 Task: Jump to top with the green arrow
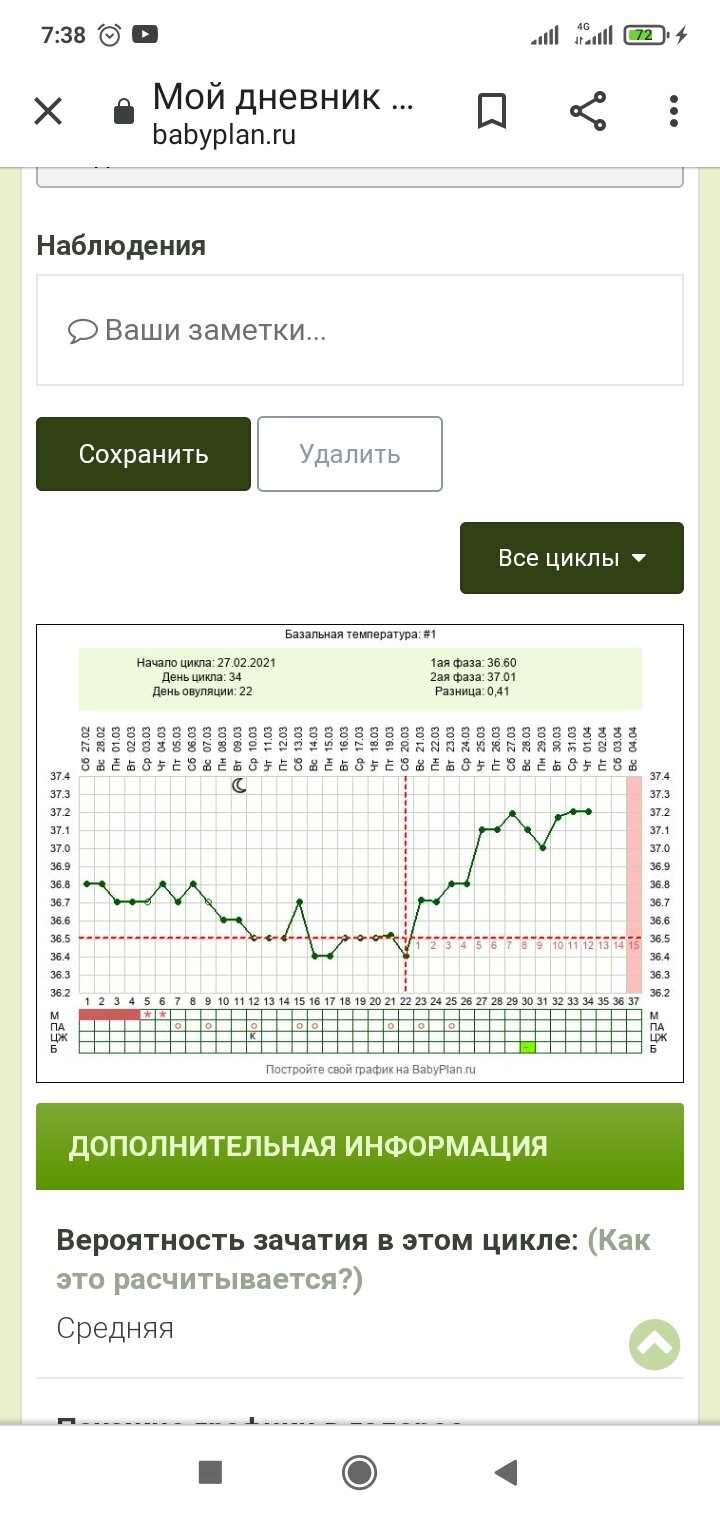(x=655, y=1344)
